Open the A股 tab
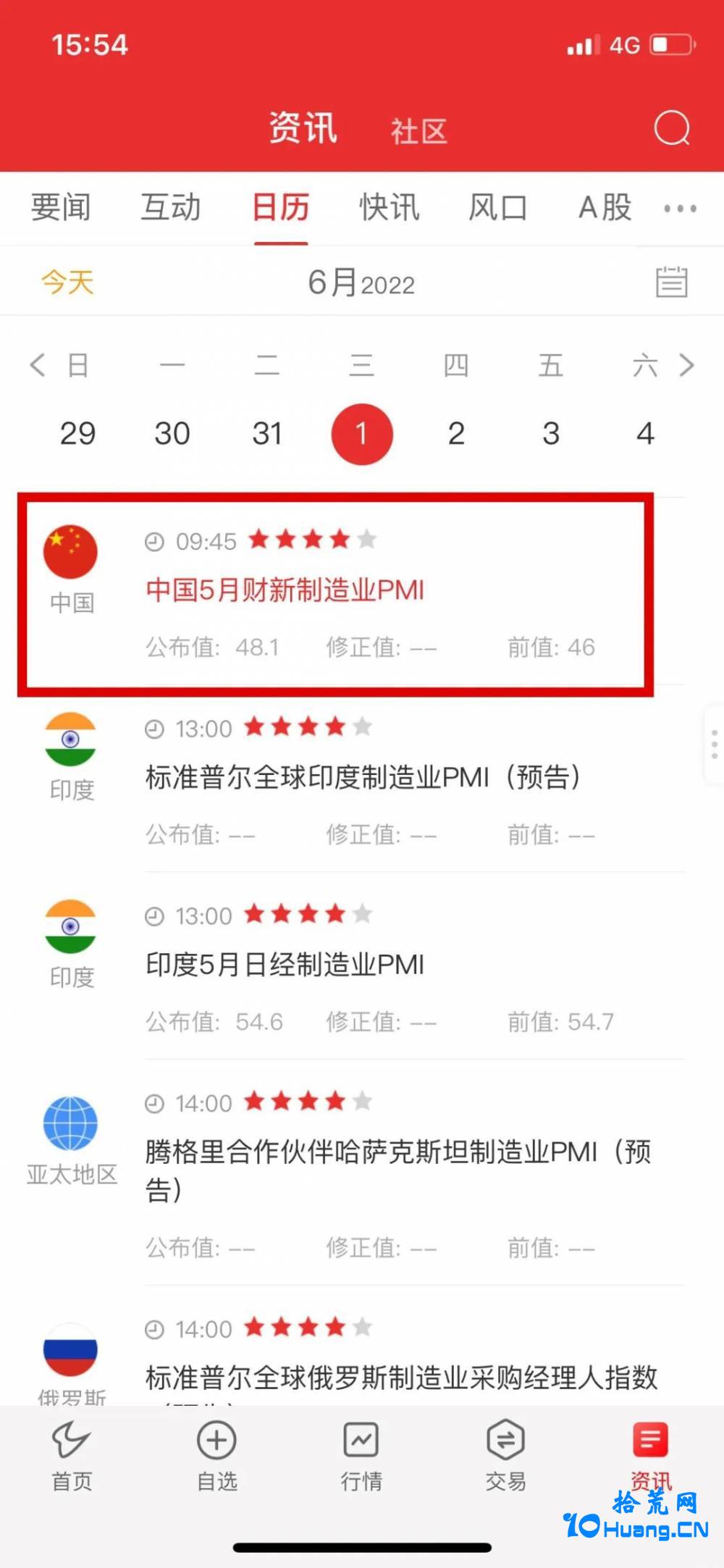 click(605, 208)
